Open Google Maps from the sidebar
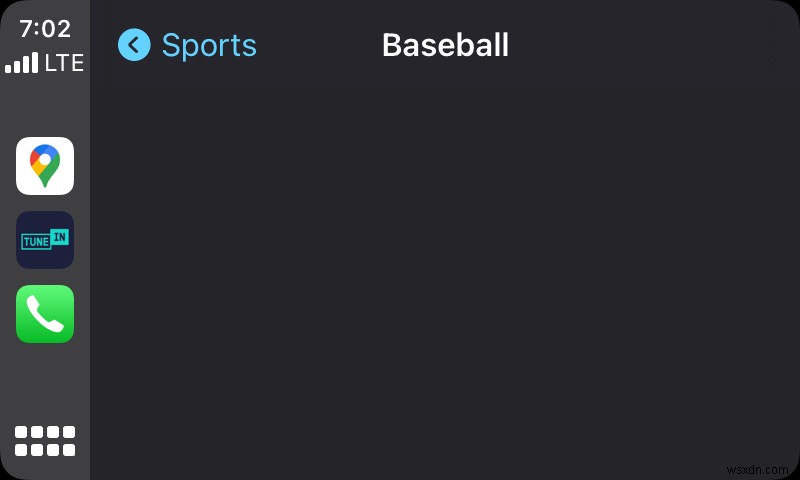Viewport: 800px width, 480px height. 45,166
